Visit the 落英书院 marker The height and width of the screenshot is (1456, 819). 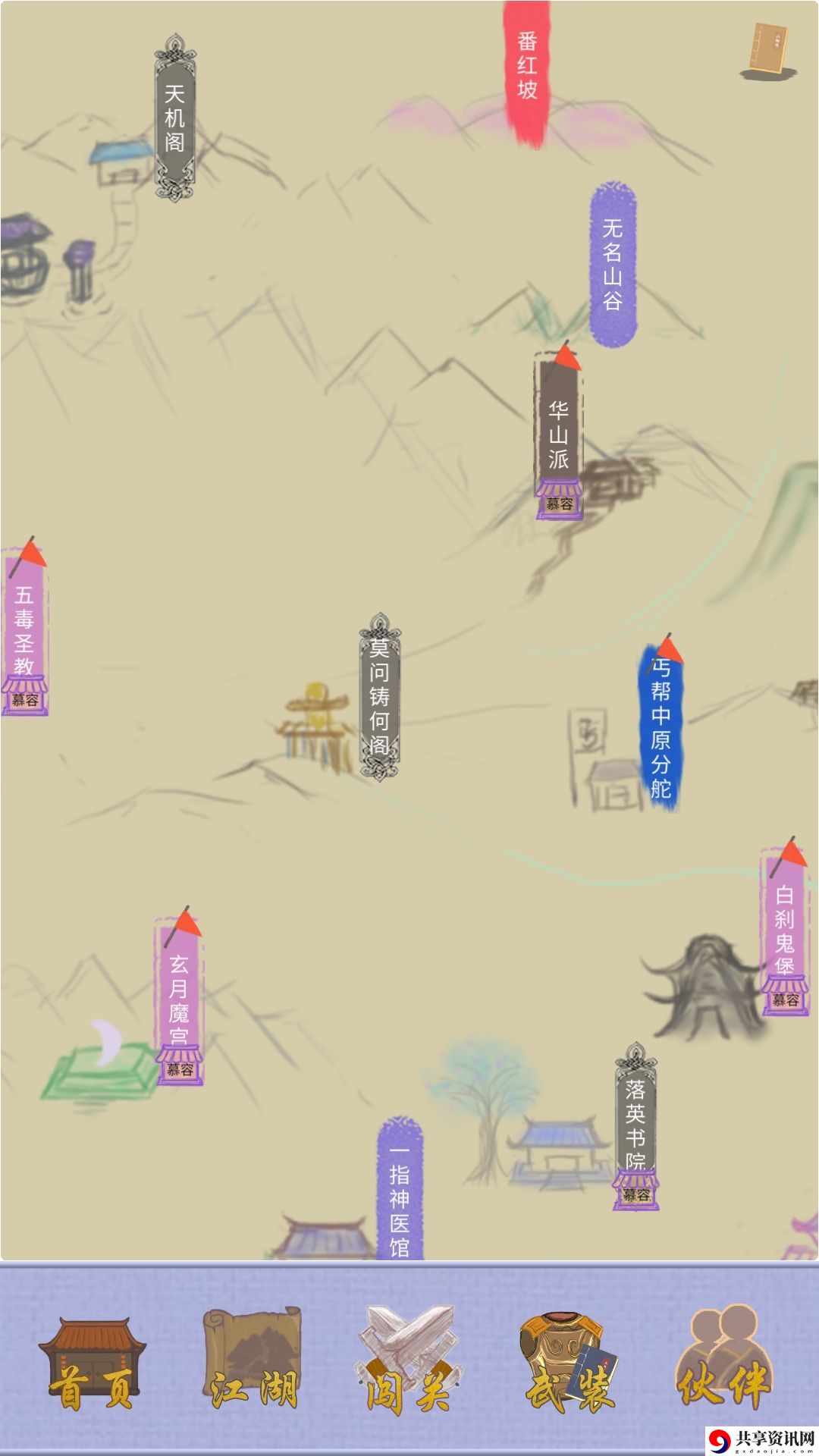[635, 1125]
